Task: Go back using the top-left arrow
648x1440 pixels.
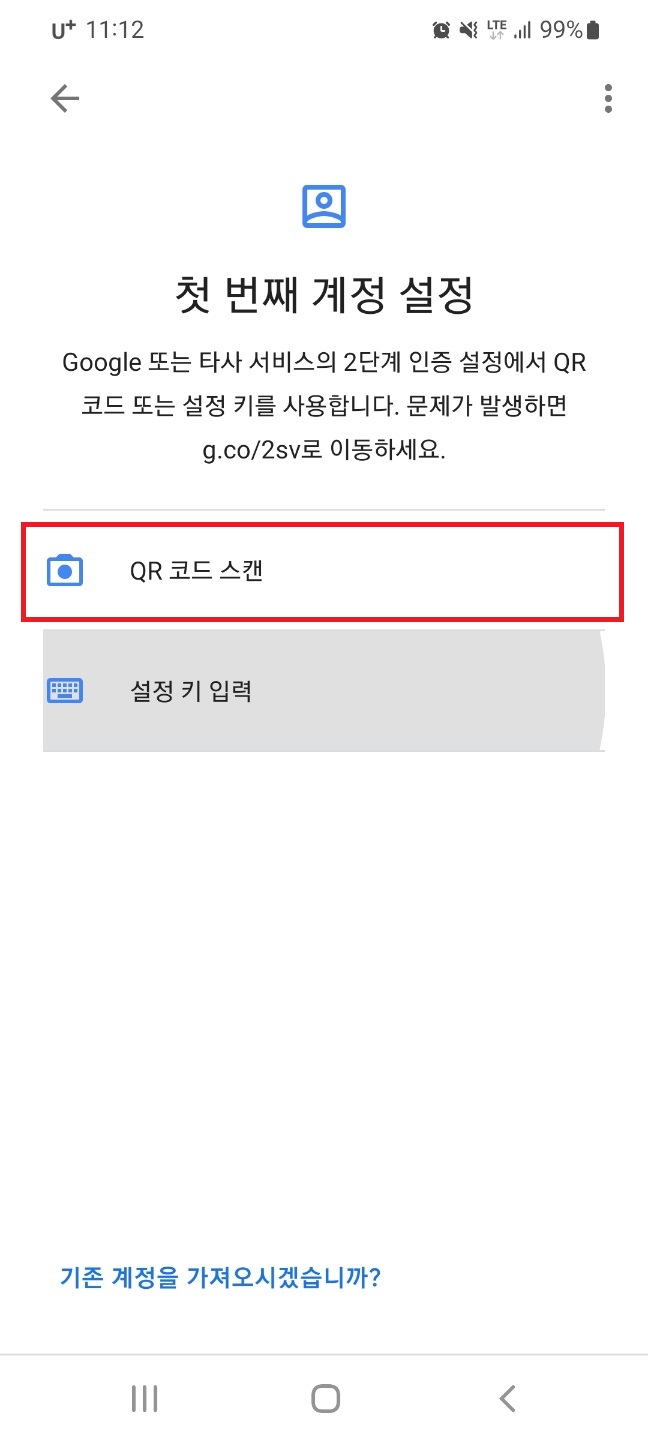Action: coord(65,98)
